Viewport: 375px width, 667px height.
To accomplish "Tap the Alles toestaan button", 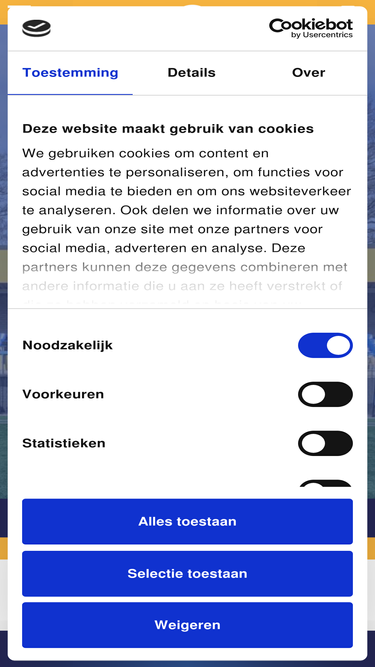I will click(188, 522).
